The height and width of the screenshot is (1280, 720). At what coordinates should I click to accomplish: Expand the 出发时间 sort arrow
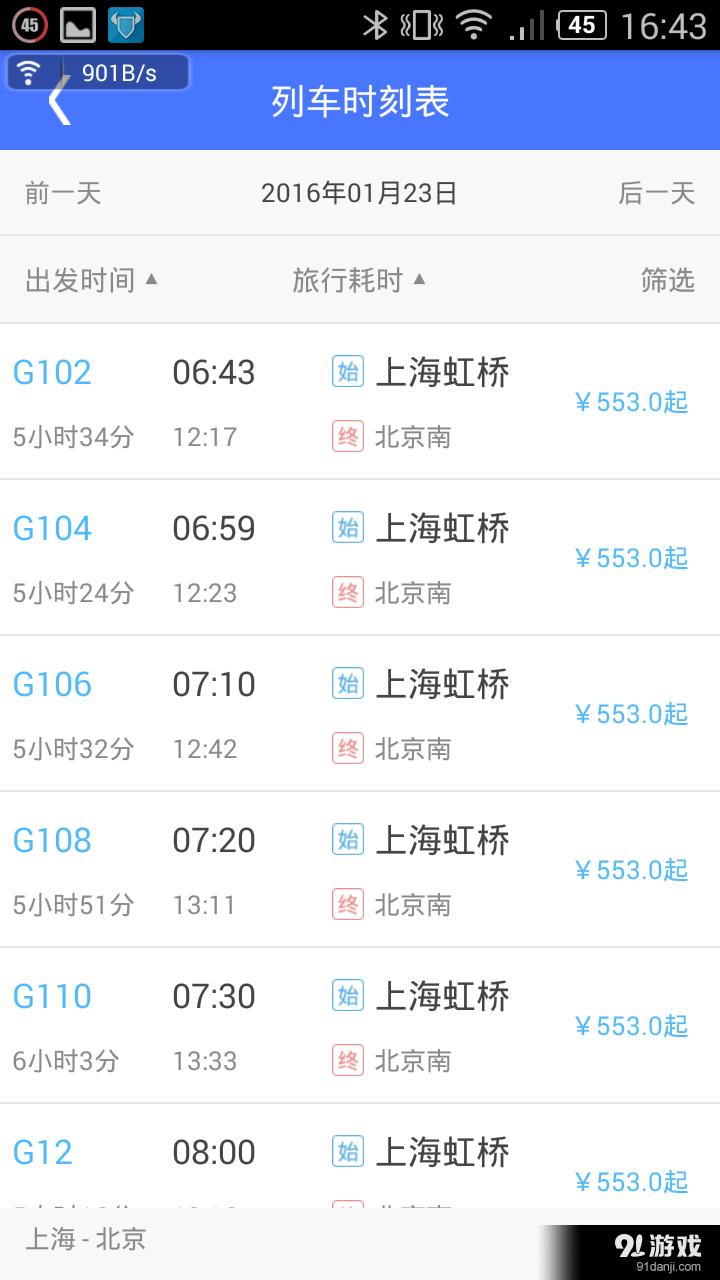(152, 280)
